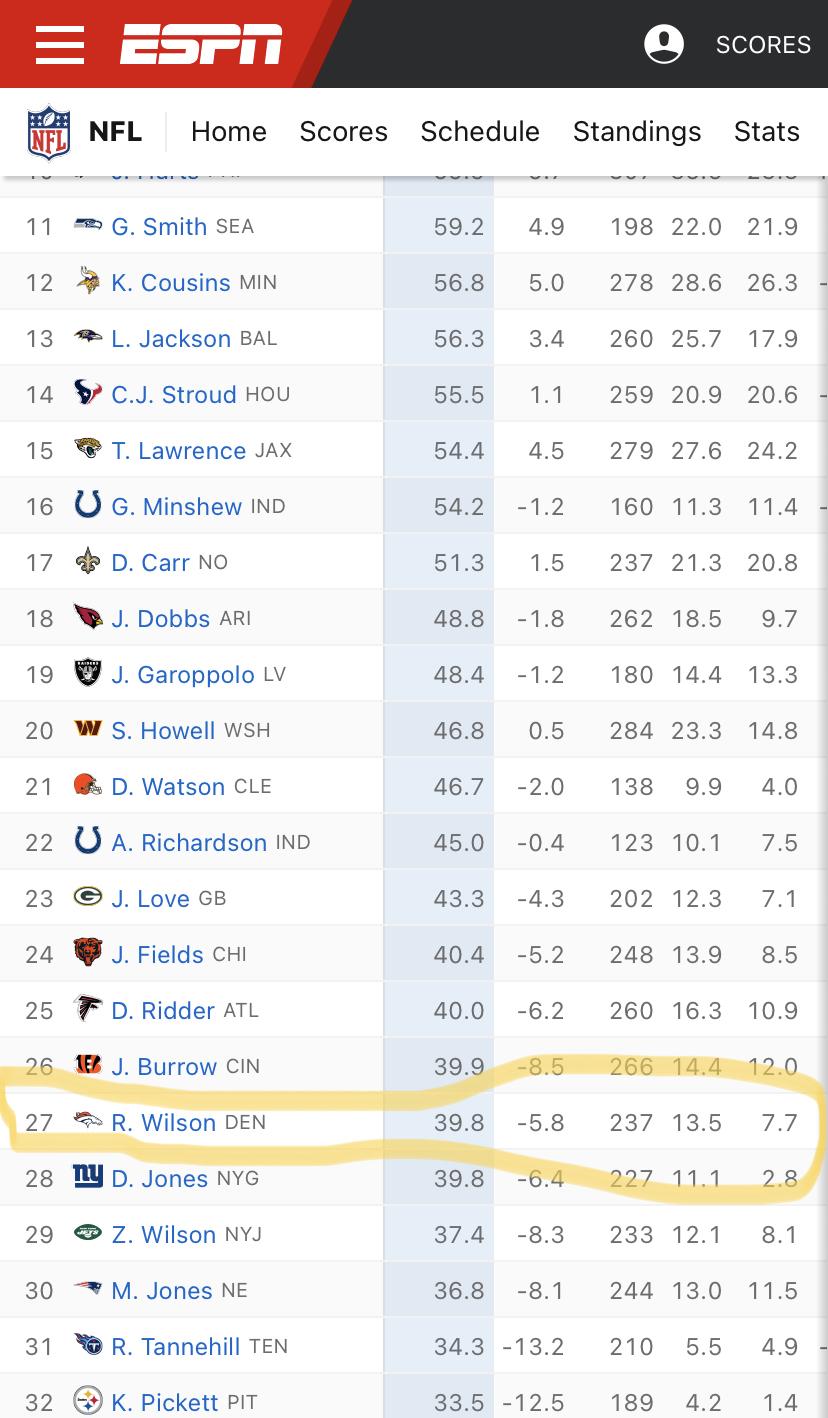
Task: Open R. Wilson player page
Action: (x=163, y=1123)
